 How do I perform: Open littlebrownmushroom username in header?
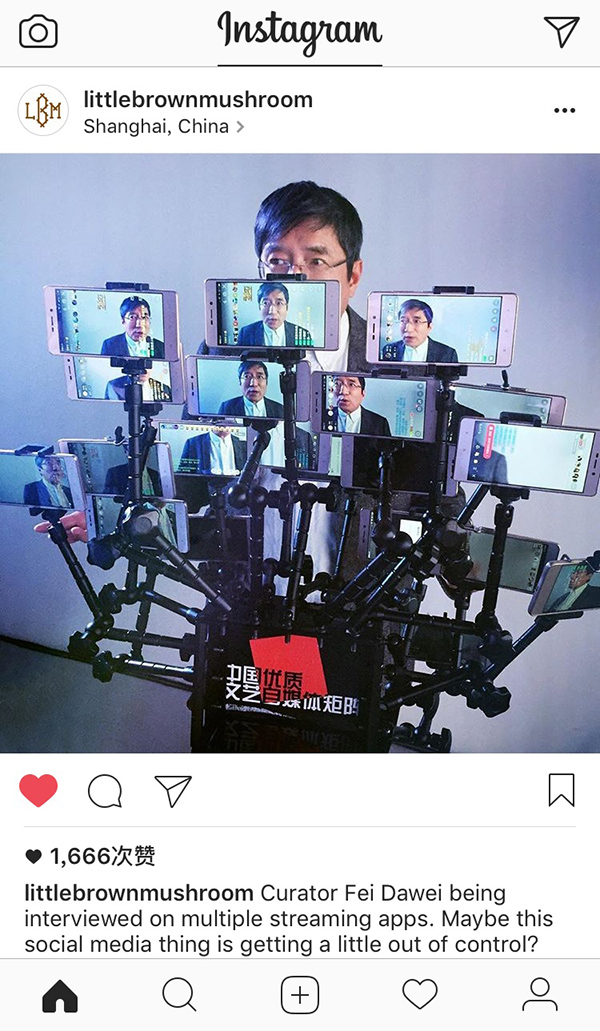click(198, 100)
